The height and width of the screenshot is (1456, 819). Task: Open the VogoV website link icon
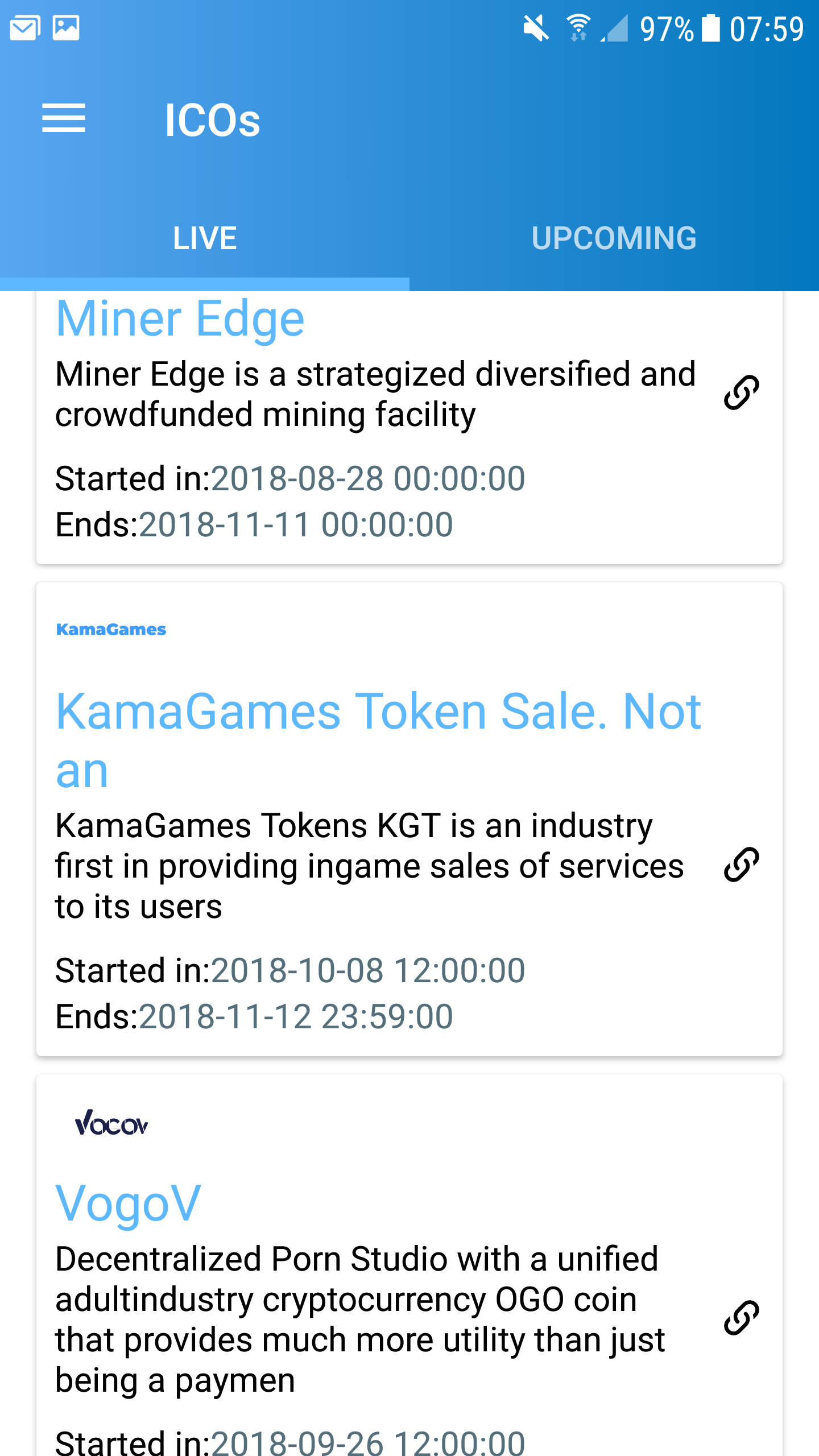point(741,1317)
